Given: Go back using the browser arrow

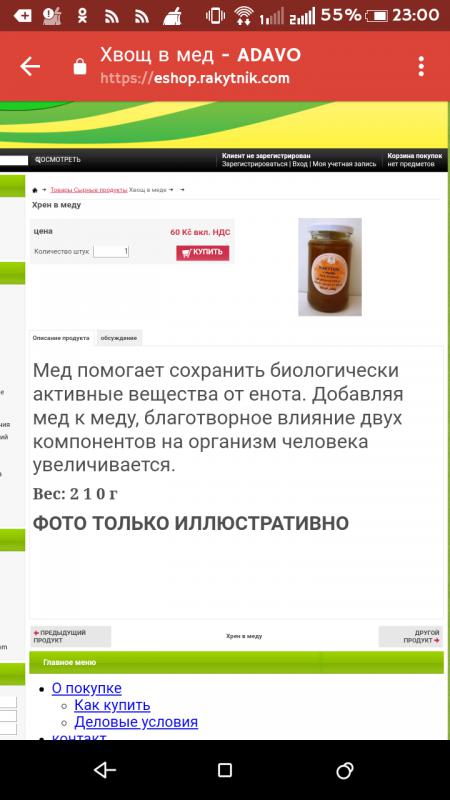Looking at the screenshot, I should (x=30, y=66).
